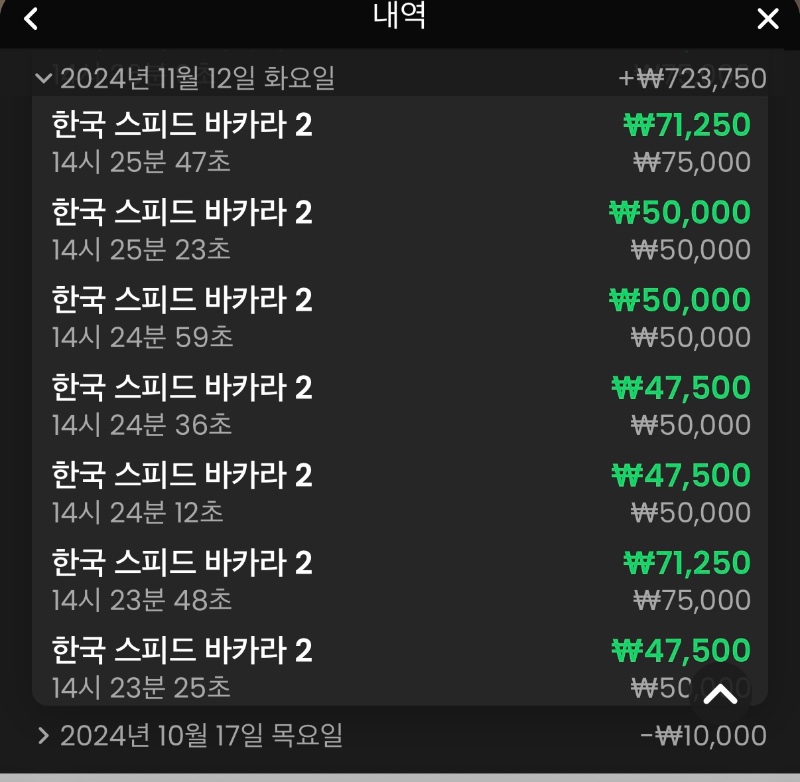Go back using the top-left arrow
Image resolution: width=800 pixels, height=782 pixels.
click(x=32, y=19)
